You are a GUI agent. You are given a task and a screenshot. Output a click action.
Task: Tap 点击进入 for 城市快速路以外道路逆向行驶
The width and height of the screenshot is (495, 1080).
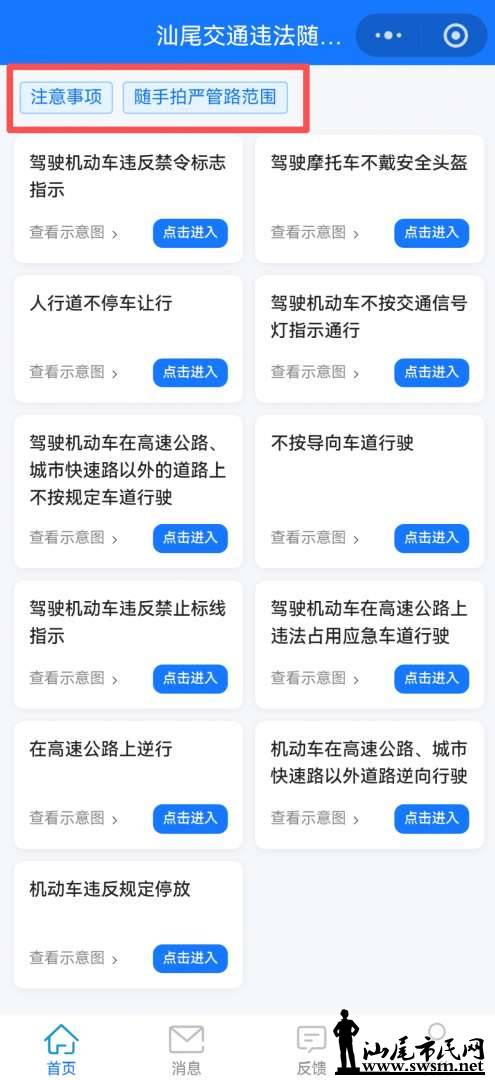pyautogui.click(x=432, y=818)
